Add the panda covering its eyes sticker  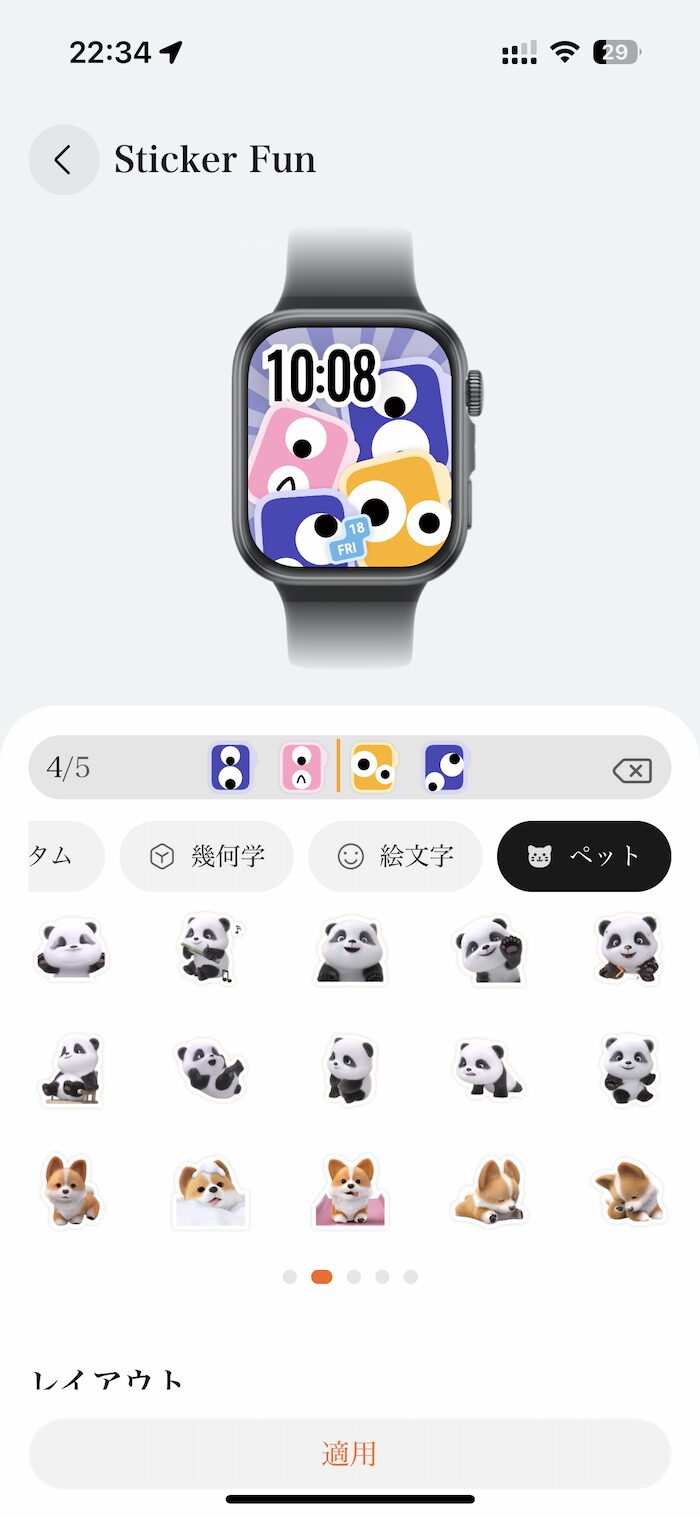click(x=70, y=948)
